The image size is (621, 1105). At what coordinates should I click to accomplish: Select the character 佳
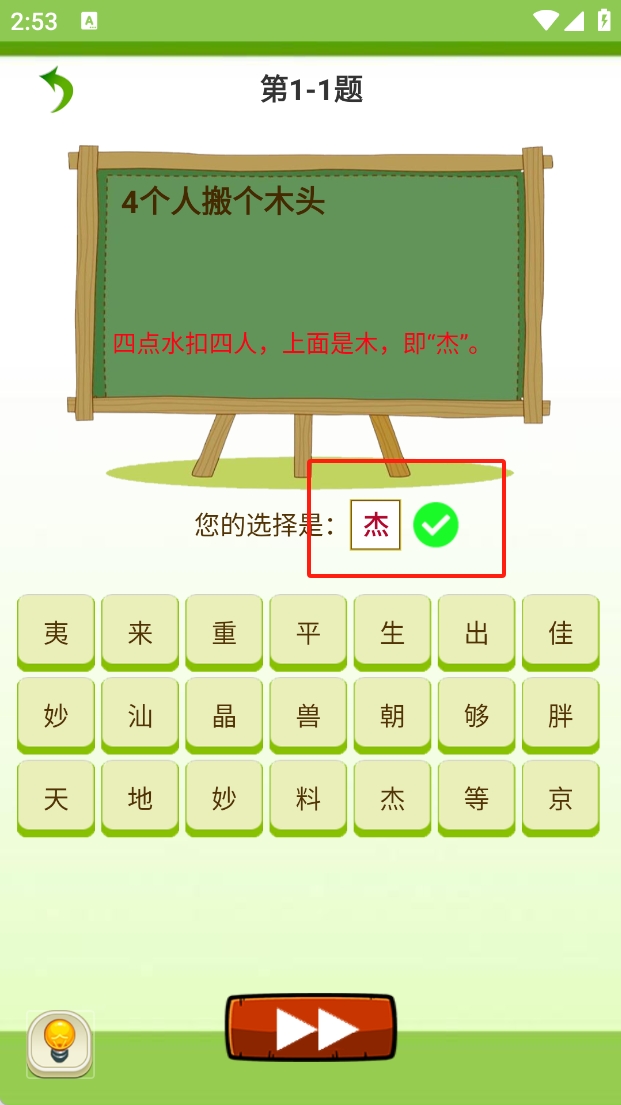coord(560,632)
